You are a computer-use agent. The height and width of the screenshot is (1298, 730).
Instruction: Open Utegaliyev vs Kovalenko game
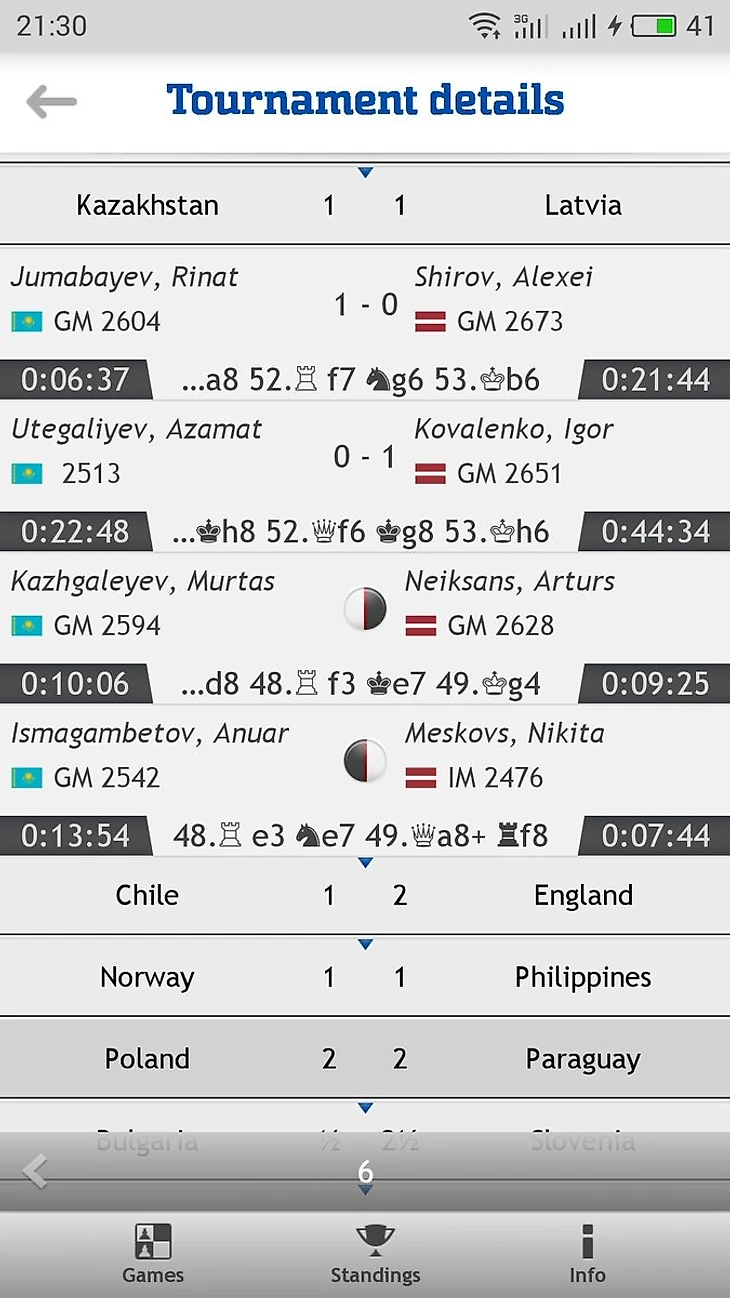pyautogui.click(x=364, y=453)
